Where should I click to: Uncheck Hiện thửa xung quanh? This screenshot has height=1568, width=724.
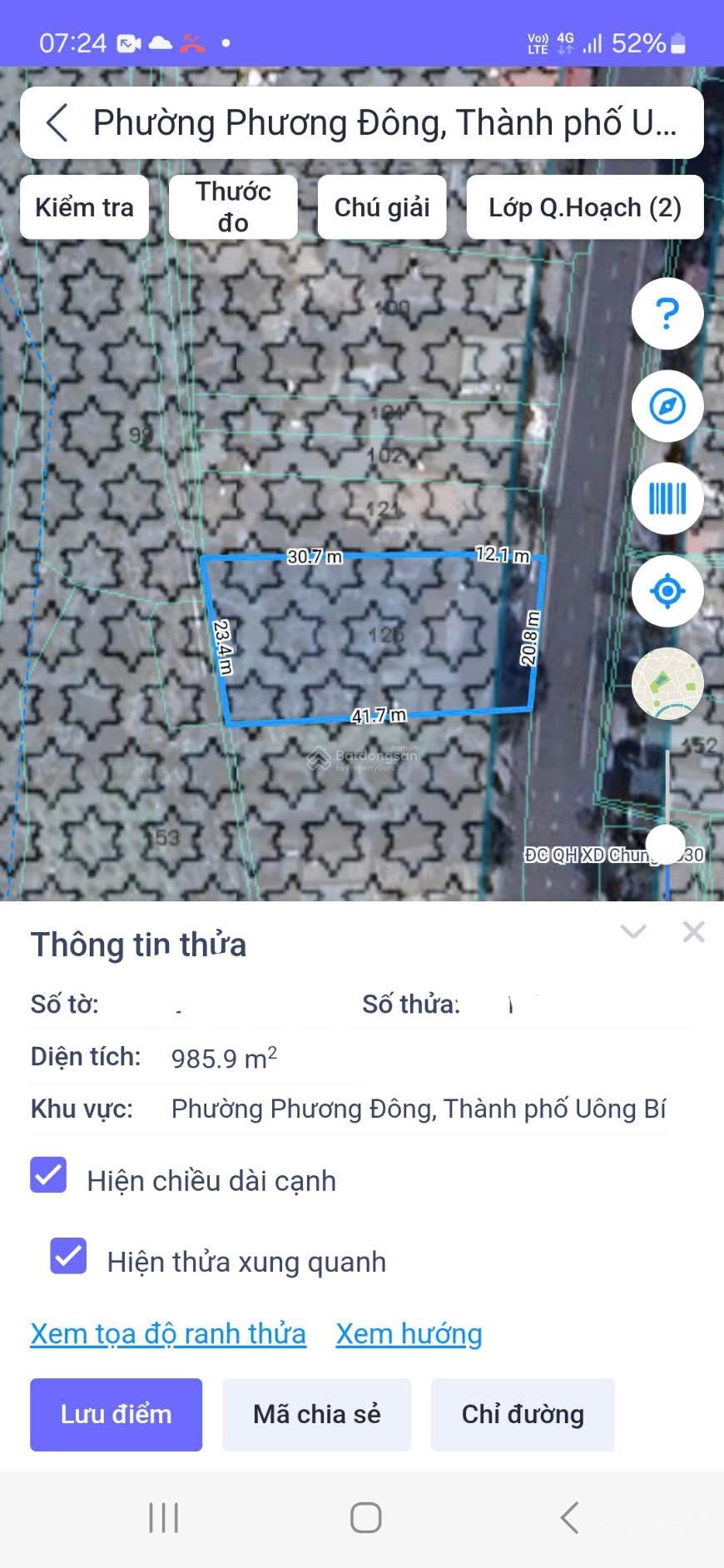[68, 1256]
